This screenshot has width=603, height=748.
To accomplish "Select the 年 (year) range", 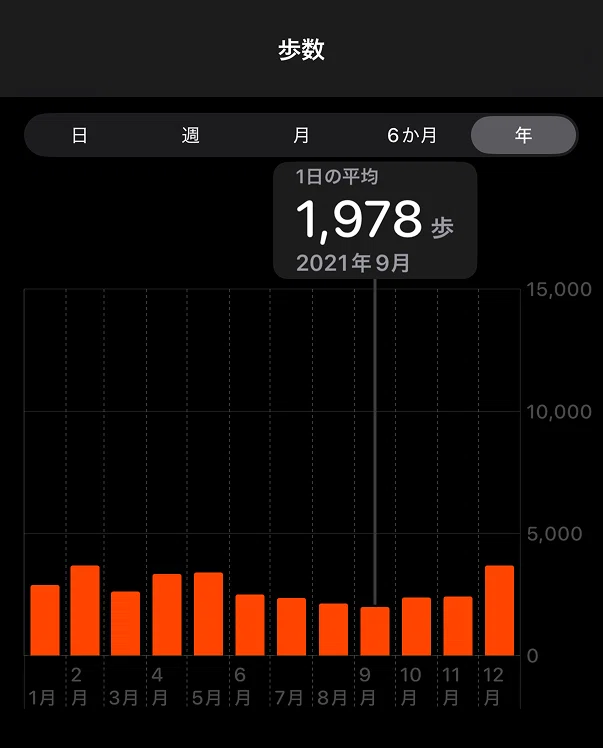I will [x=523, y=135].
